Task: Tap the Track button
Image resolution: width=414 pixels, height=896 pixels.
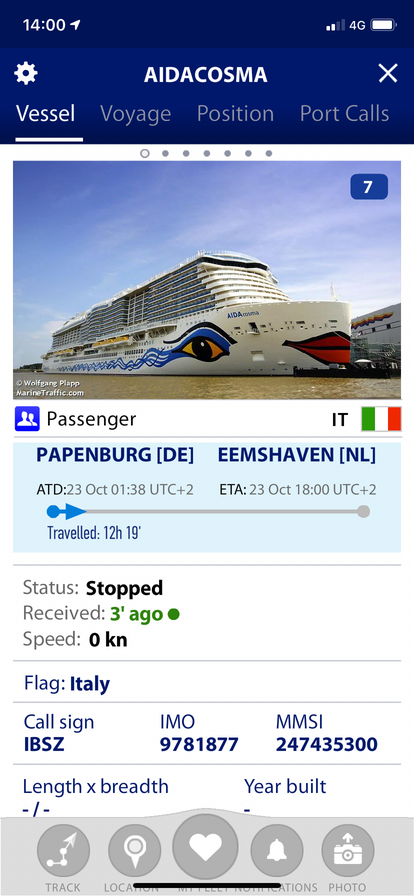Action: (63, 852)
